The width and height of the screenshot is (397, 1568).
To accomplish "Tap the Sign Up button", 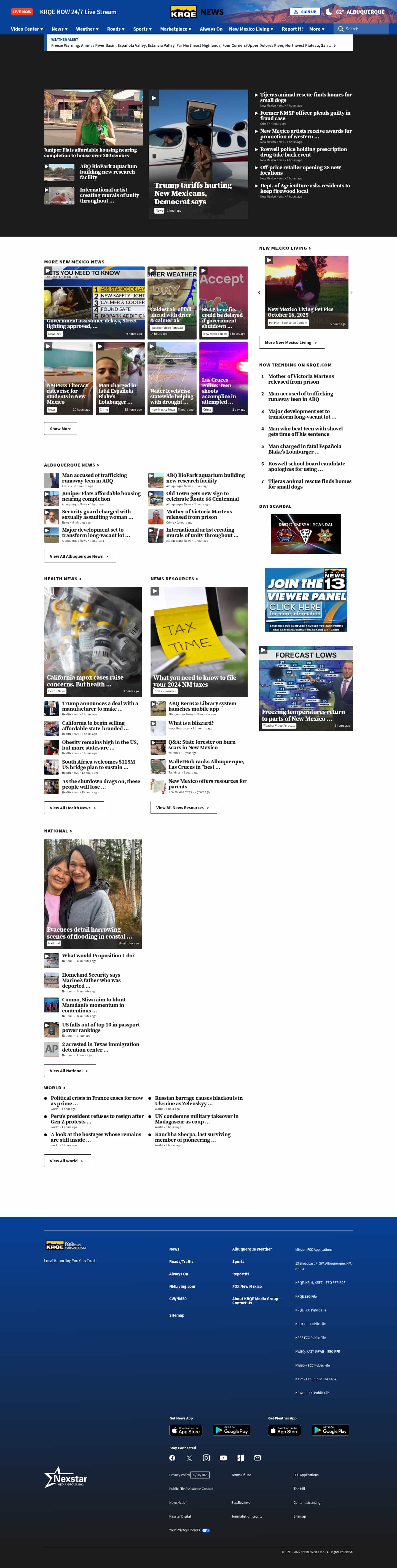I will [305, 12].
